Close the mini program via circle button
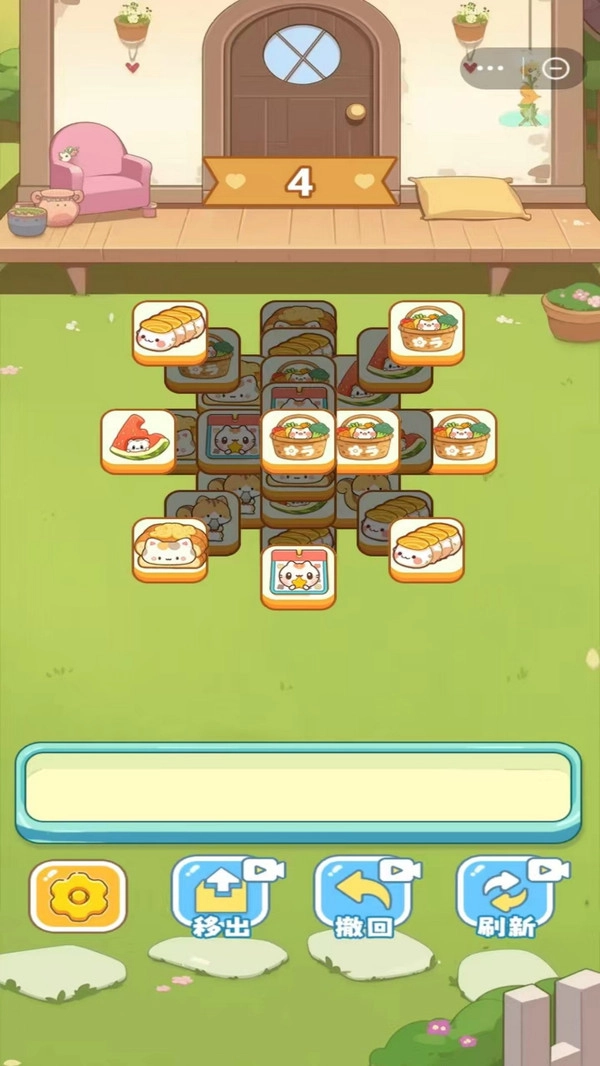Image resolution: width=600 pixels, height=1066 pixels. click(556, 68)
